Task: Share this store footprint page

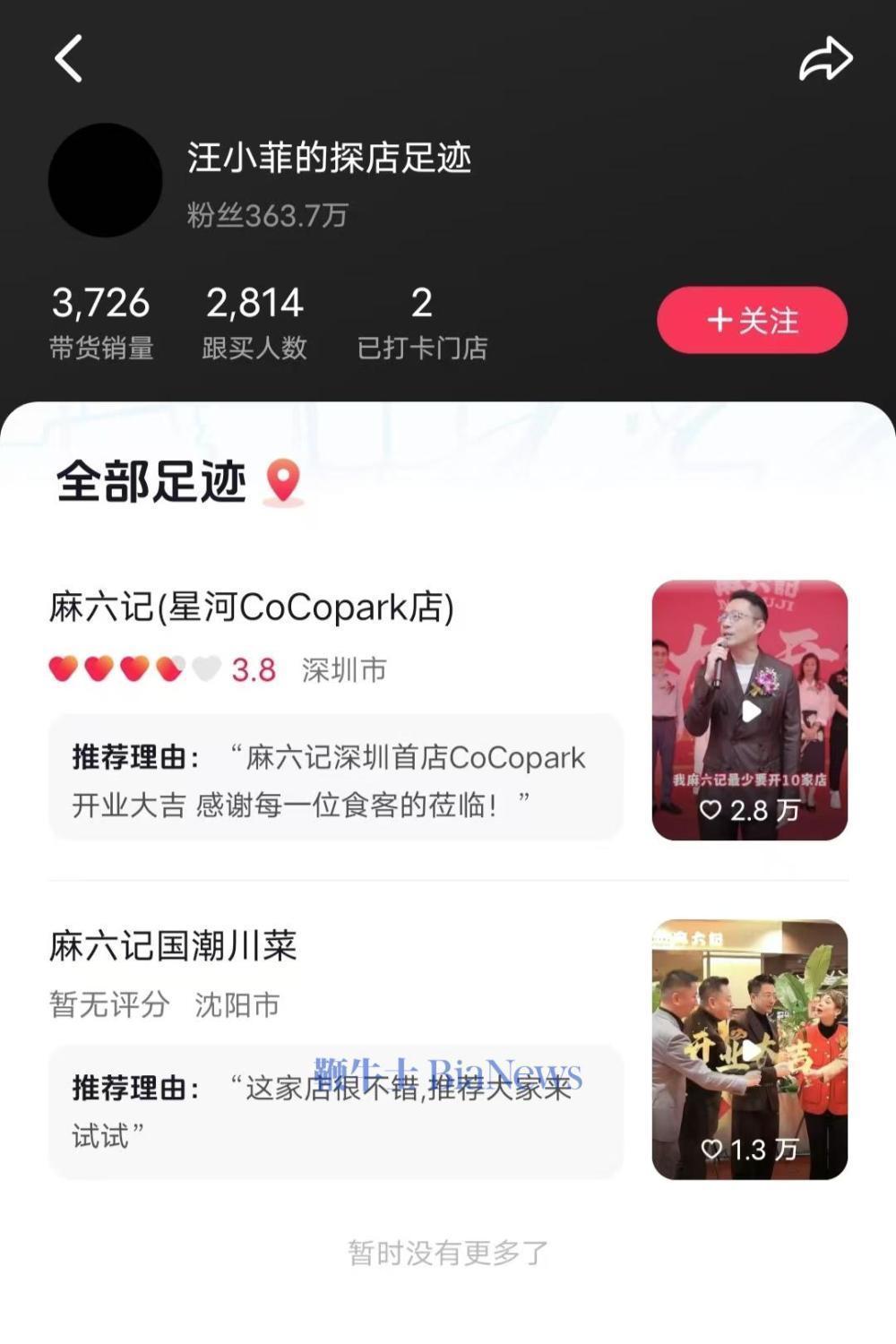Action: [x=825, y=59]
